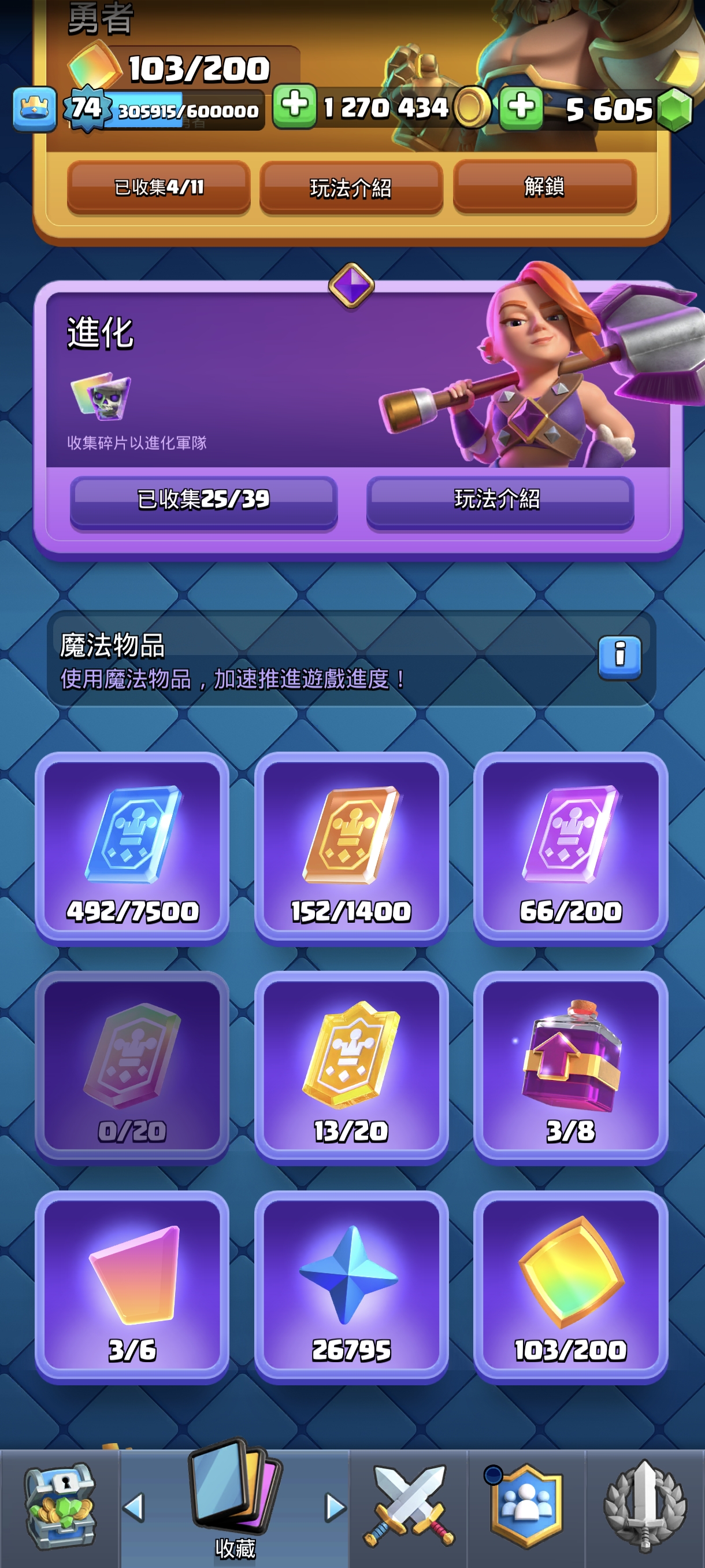Open the blue star points item 26795
Image resolution: width=705 pixels, height=1568 pixels.
pos(351,1286)
